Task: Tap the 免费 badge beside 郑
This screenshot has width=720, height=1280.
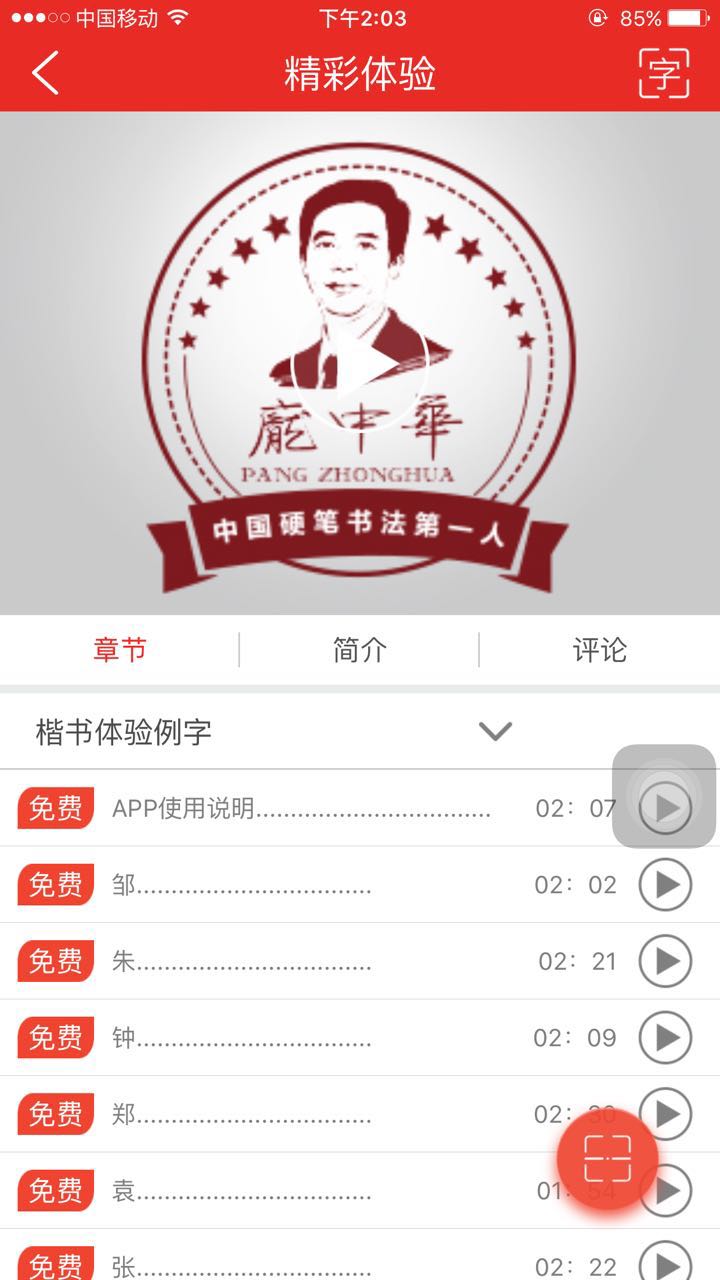Action: coord(55,1113)
